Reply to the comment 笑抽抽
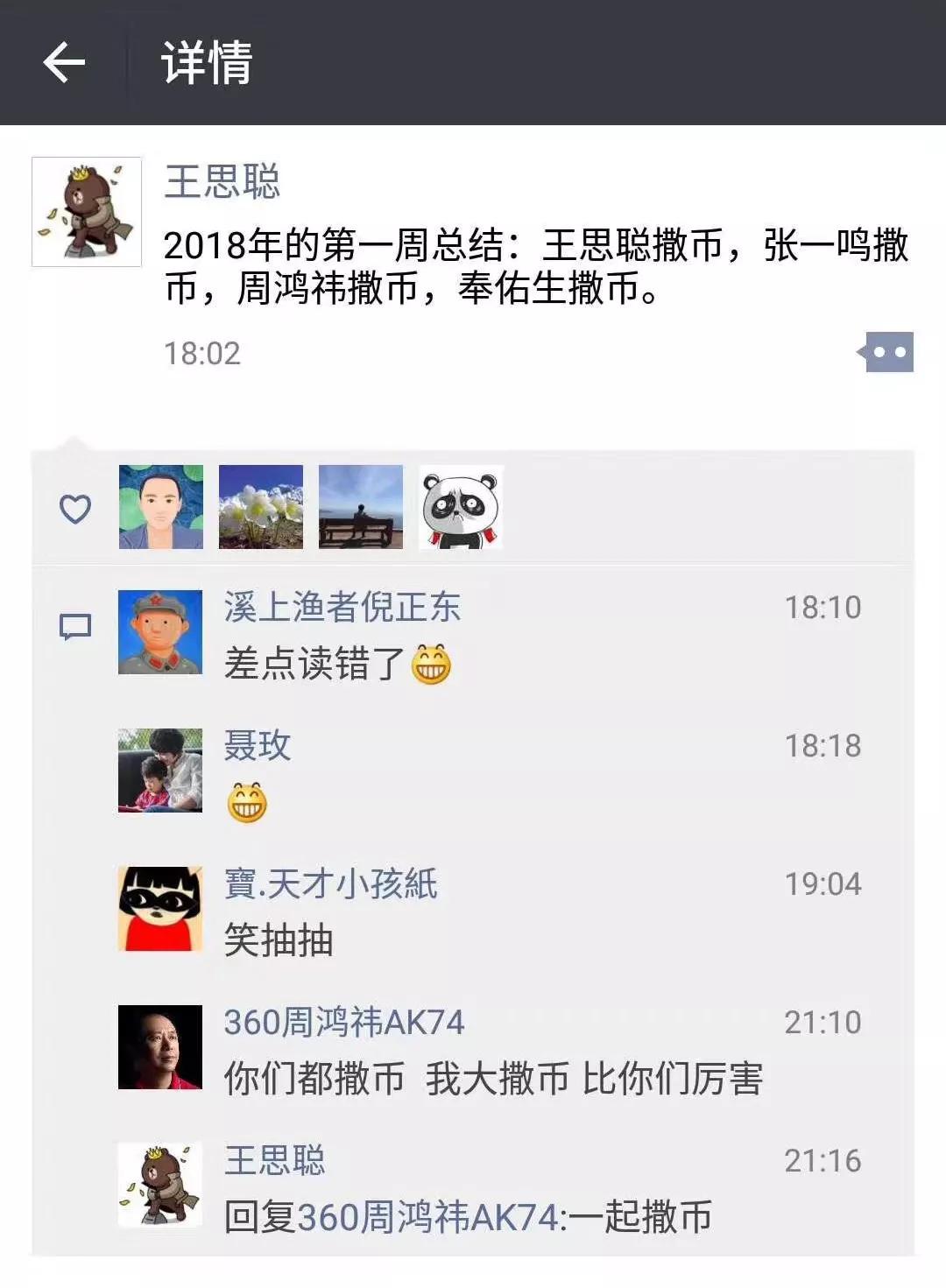 pyautogui.click(x=279, y=941)
